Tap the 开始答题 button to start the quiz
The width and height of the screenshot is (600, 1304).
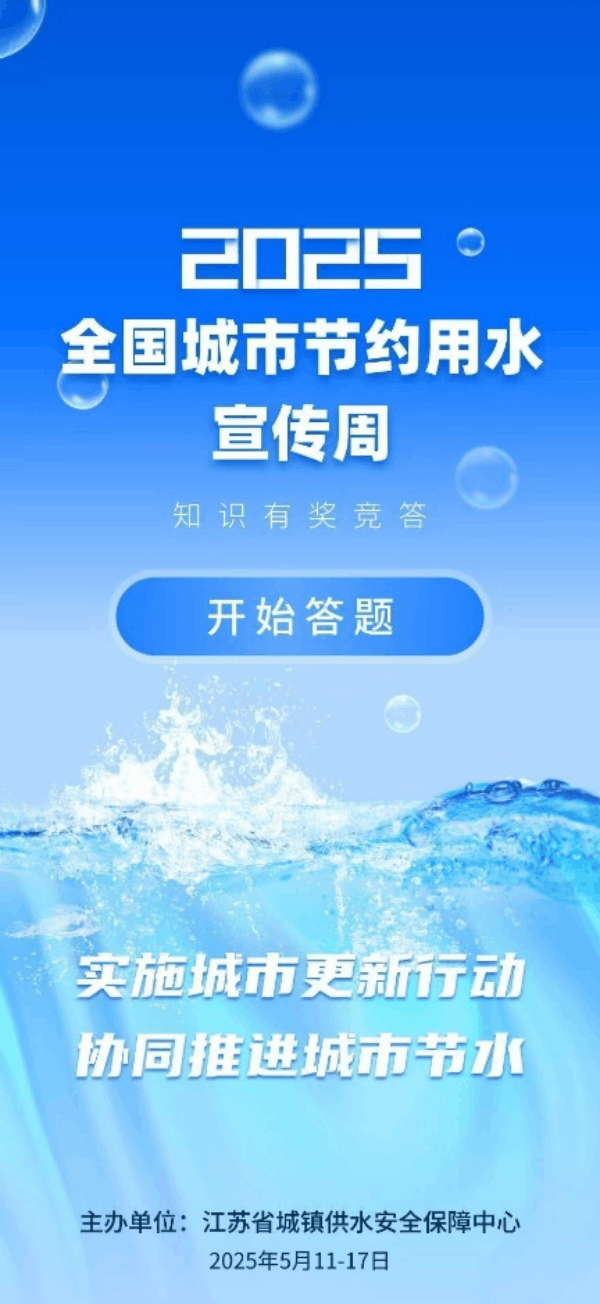coord(300,616)
